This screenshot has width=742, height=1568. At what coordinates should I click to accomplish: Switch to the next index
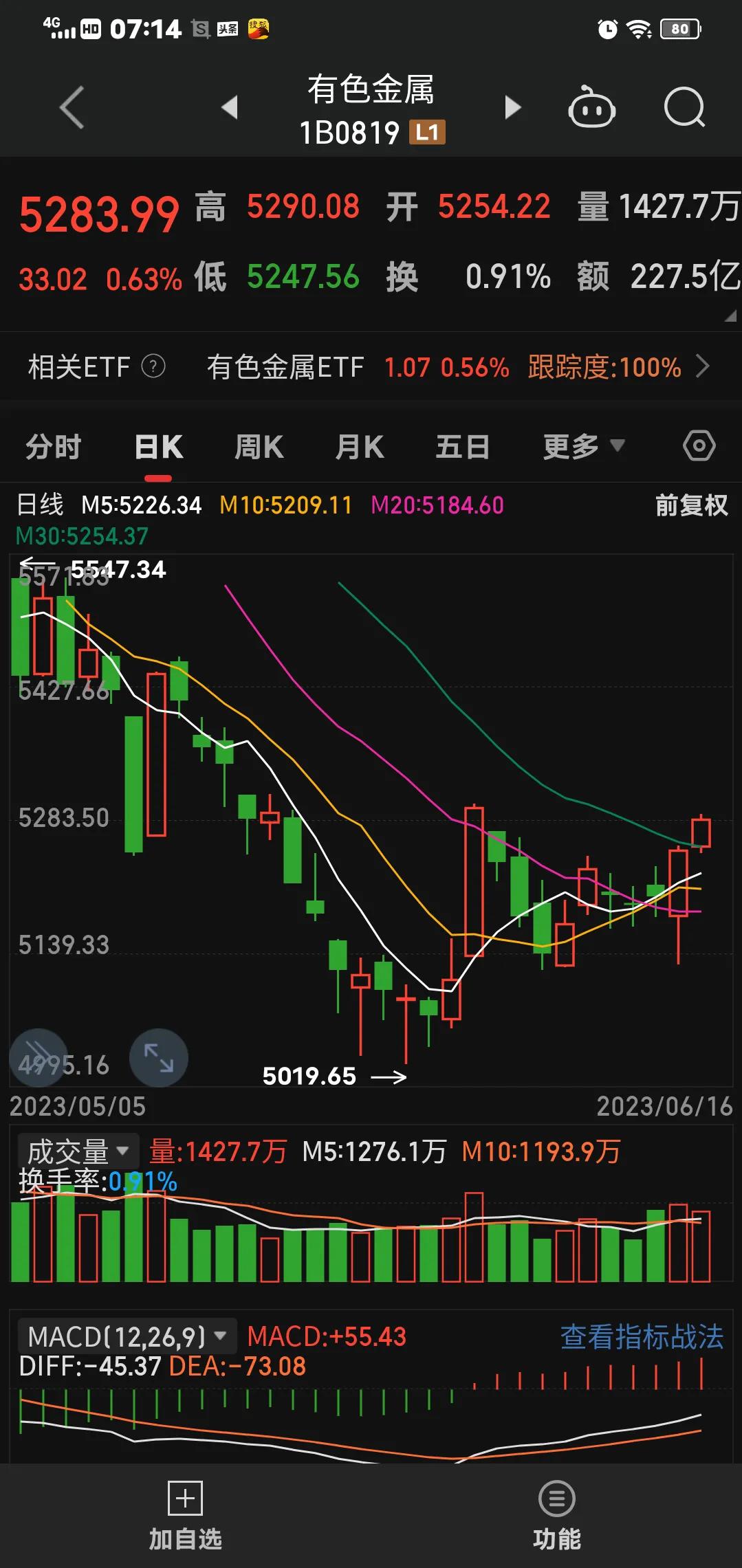pos(512,107)
